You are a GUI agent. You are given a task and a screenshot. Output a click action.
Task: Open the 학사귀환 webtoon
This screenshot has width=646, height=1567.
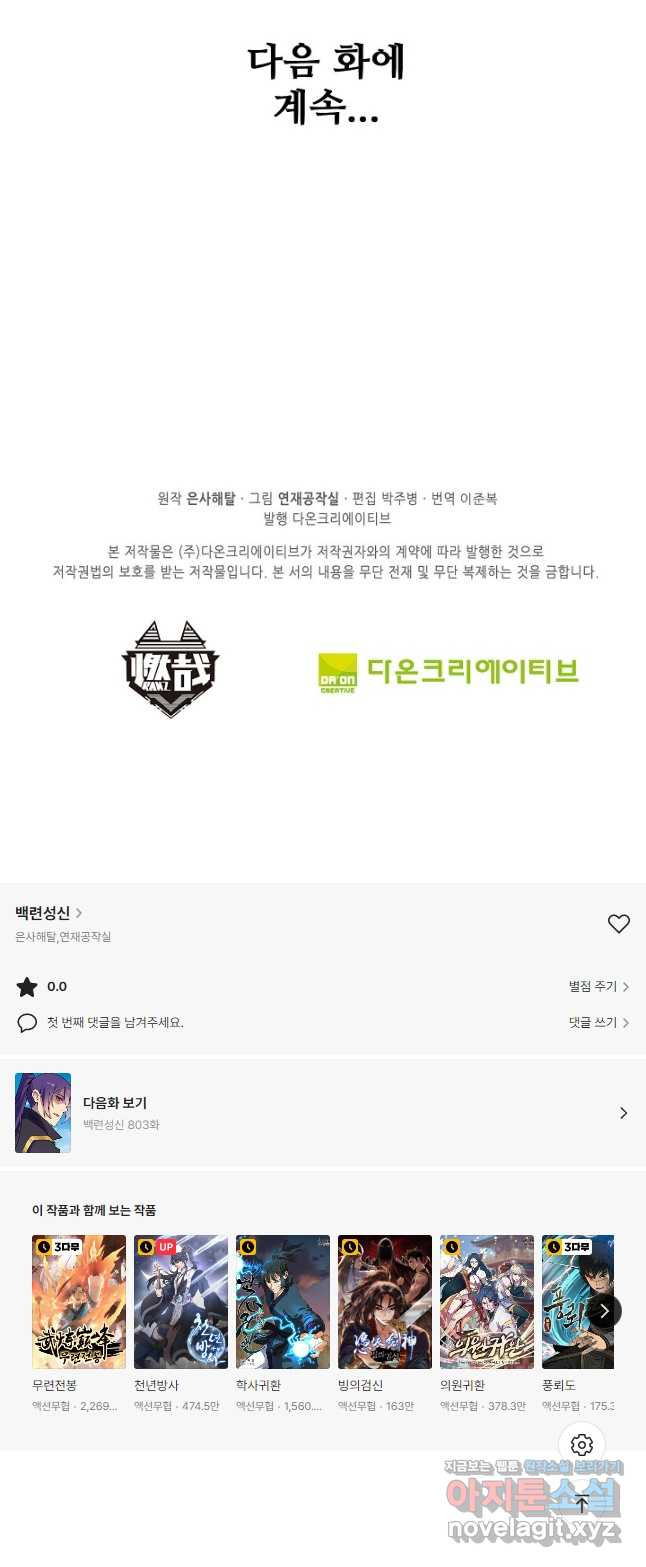pyautogui.click(x=283, y=1301)
